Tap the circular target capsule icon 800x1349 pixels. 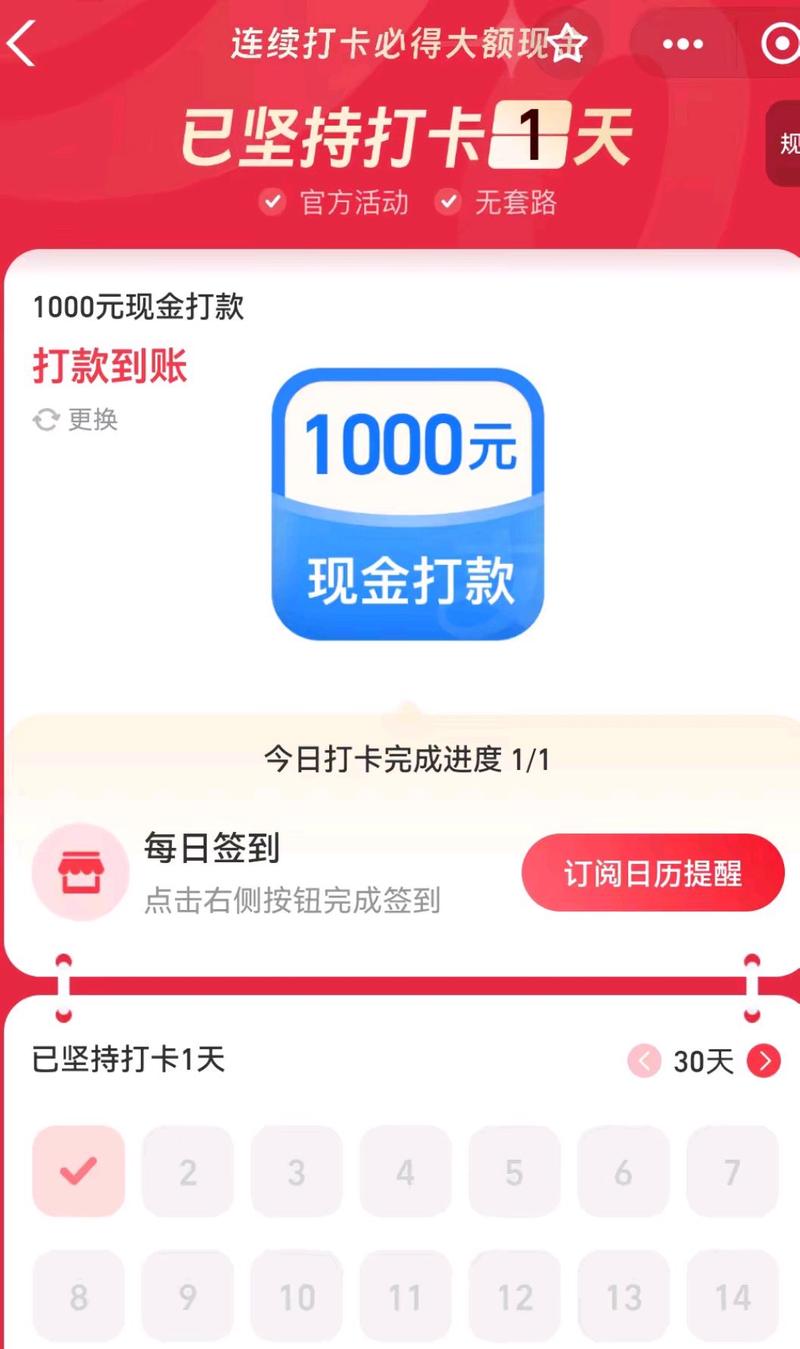click(x=781, y=44)
